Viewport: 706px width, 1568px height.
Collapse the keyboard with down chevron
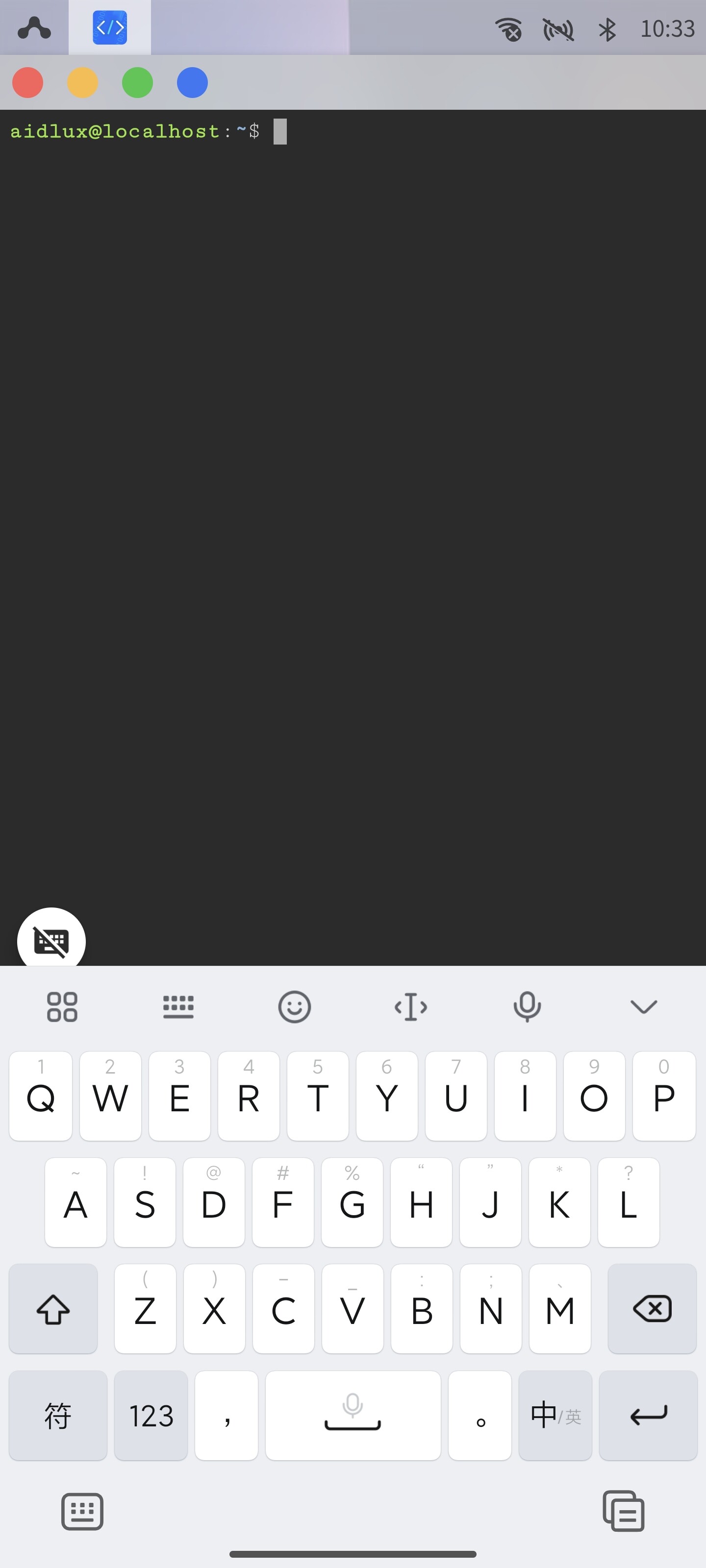coord(643,1006)
